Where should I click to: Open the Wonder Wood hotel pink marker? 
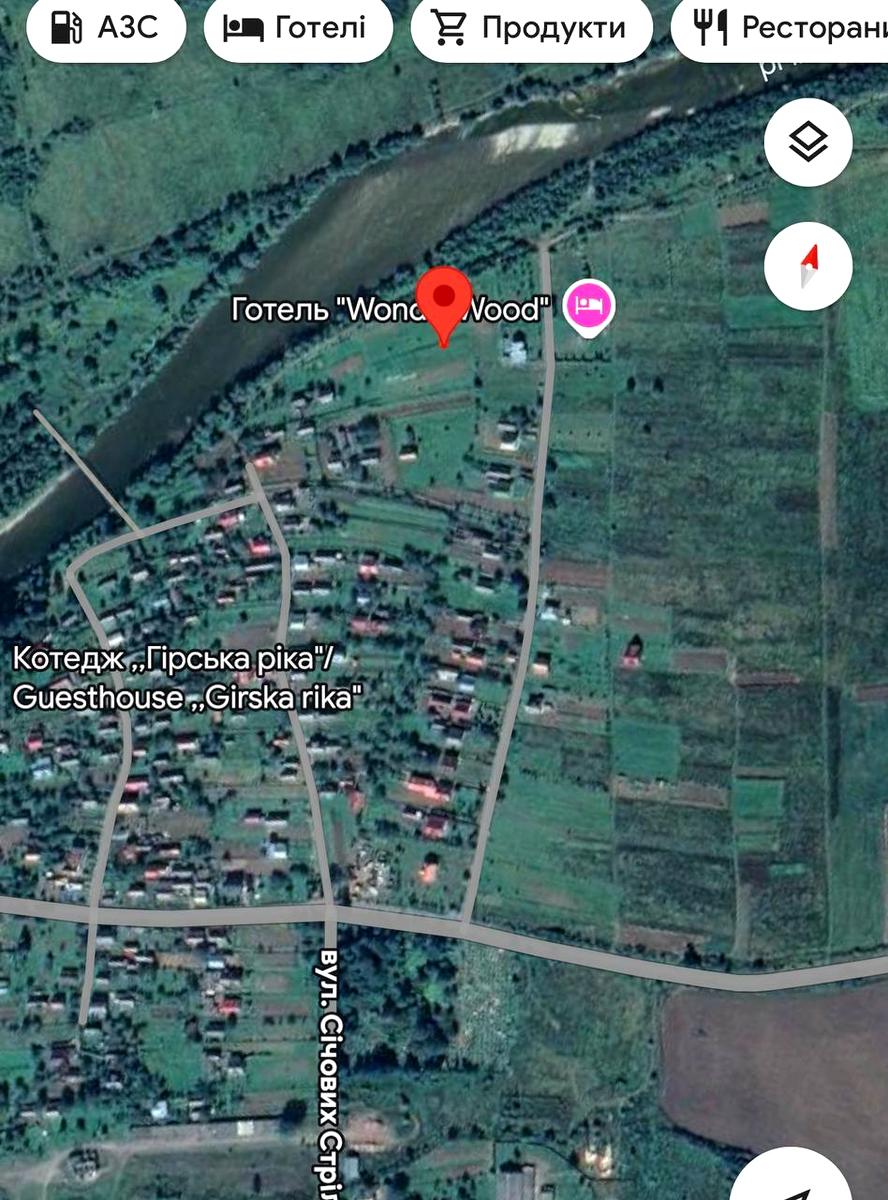(590, 306)
